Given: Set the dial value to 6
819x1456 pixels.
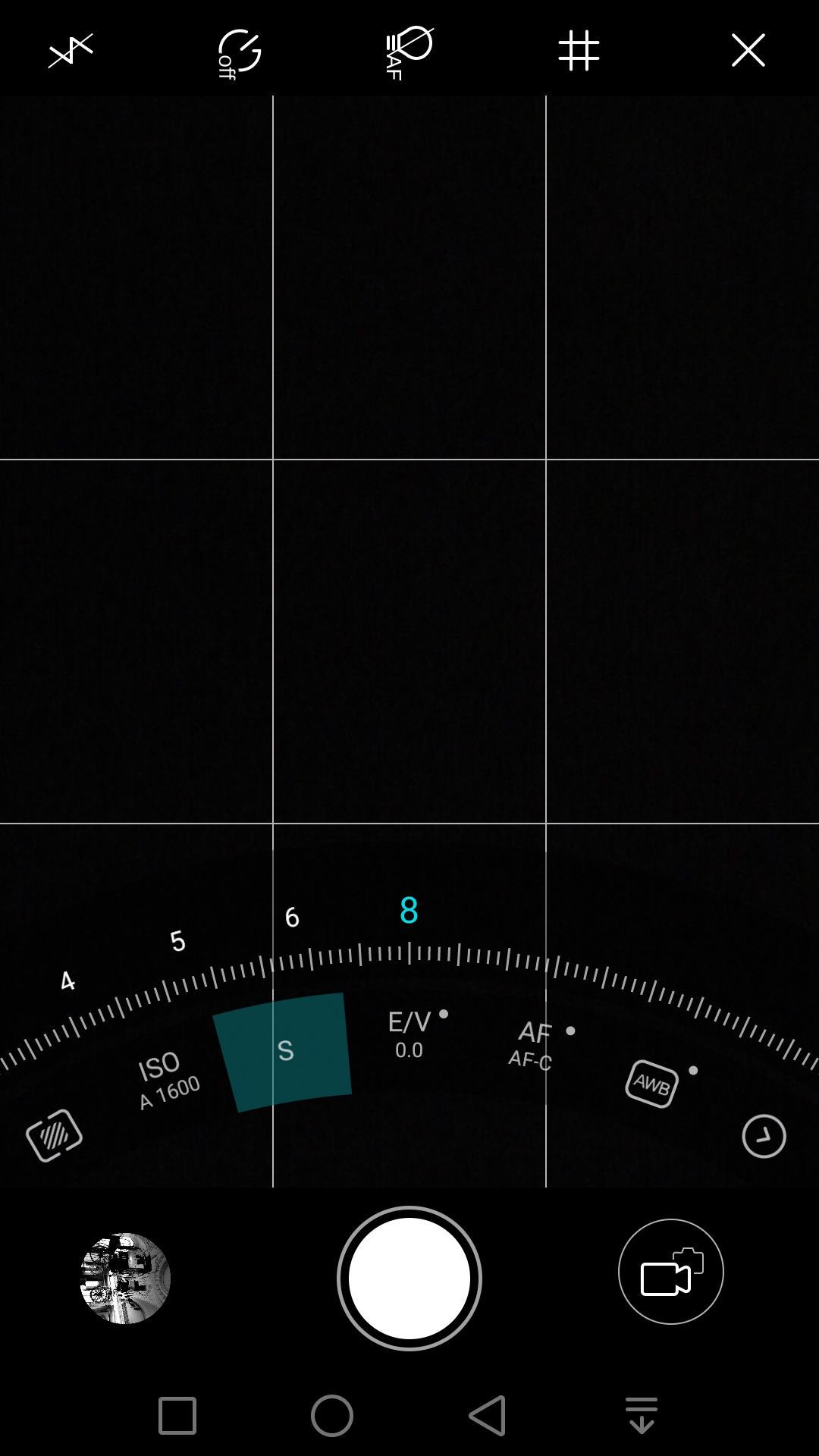Looking at the screenshot, I should (292, 918).
